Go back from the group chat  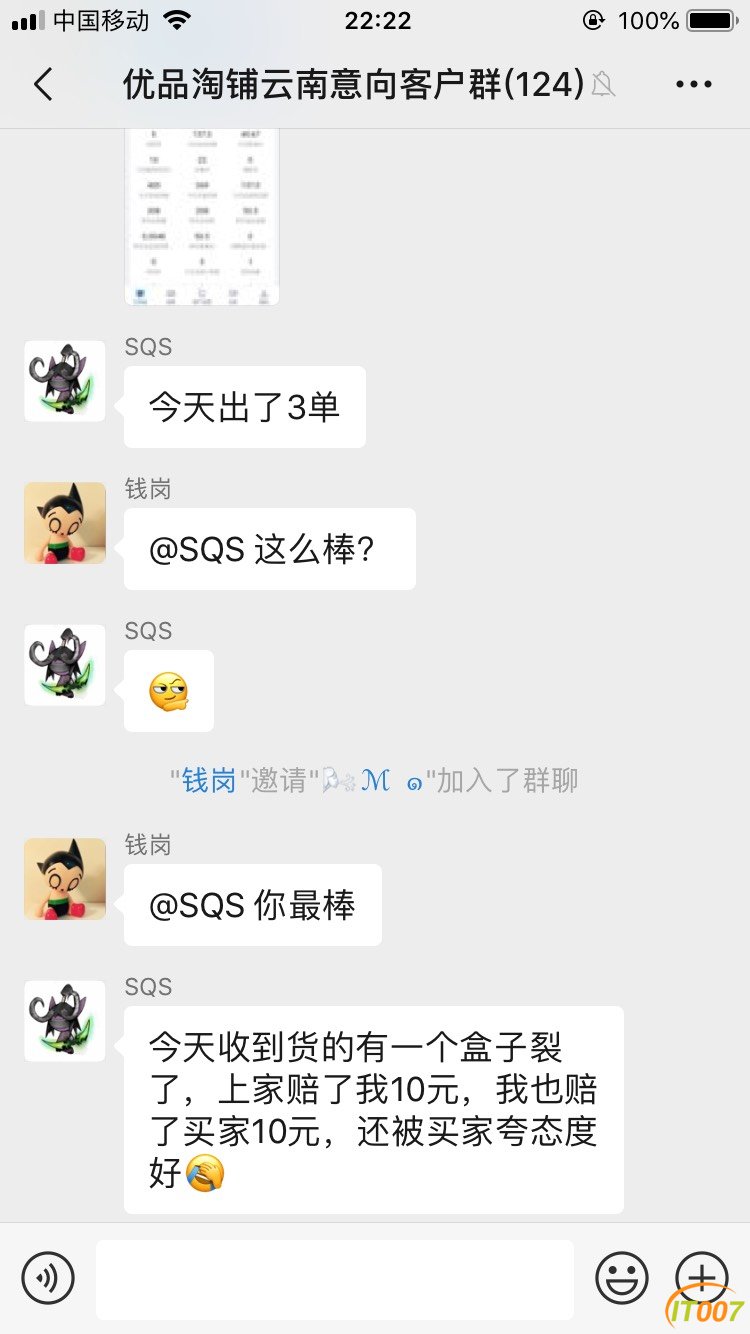pos(43,85)
